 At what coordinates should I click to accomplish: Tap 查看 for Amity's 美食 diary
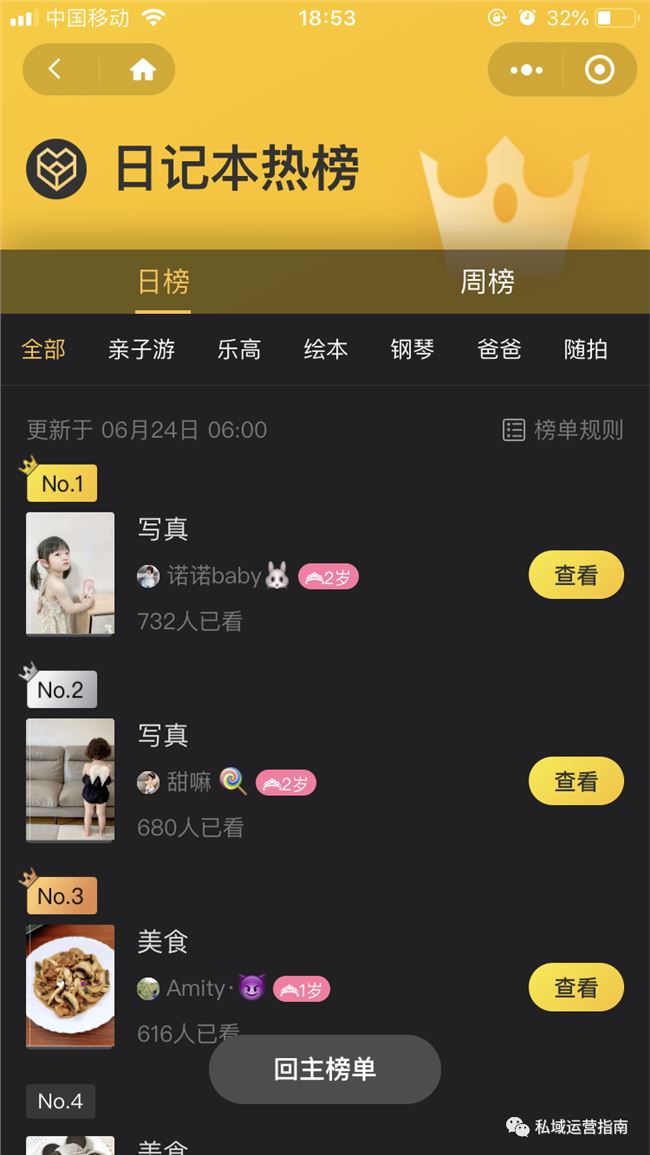coord(576,987)
